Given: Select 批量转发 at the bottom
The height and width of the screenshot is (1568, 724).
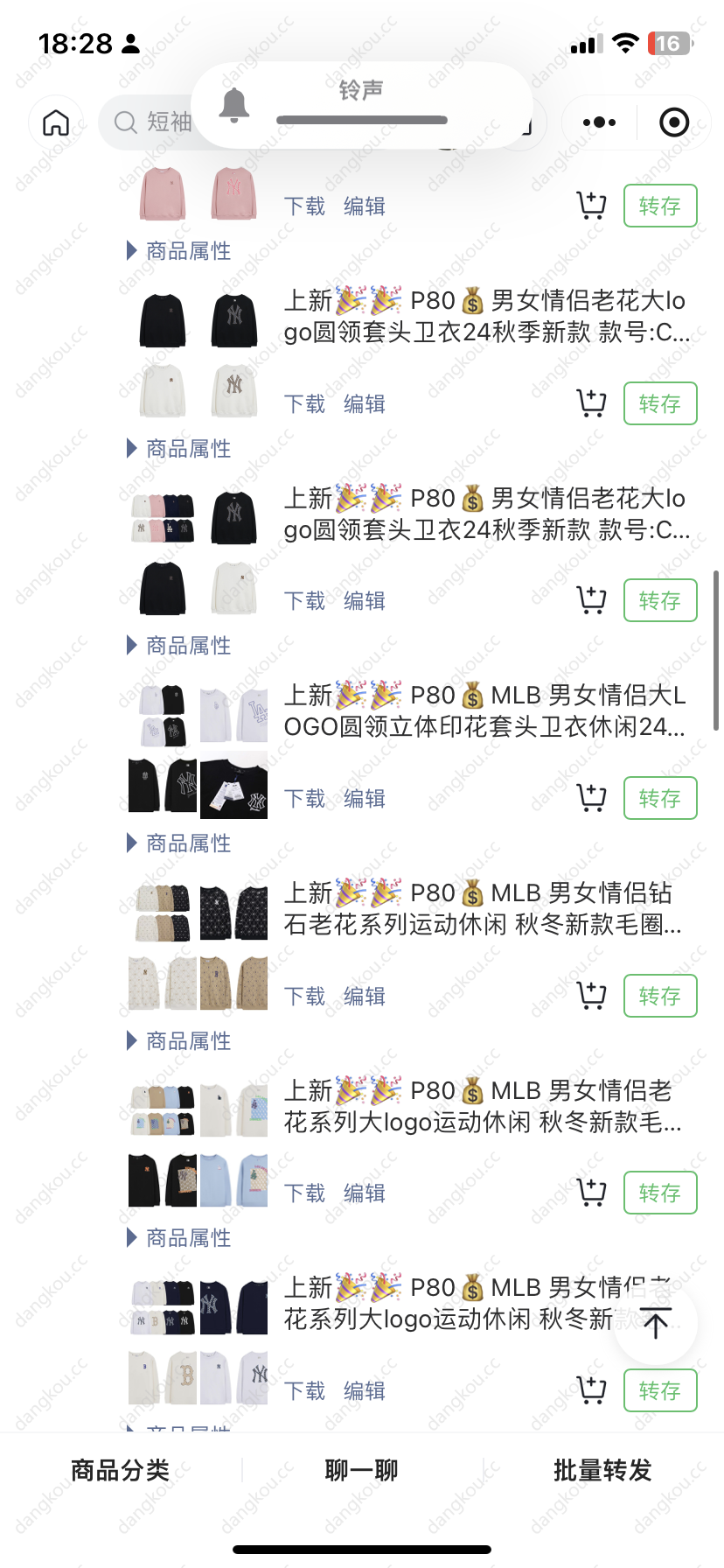Looking at the screenshot, I should [602, 1470].
